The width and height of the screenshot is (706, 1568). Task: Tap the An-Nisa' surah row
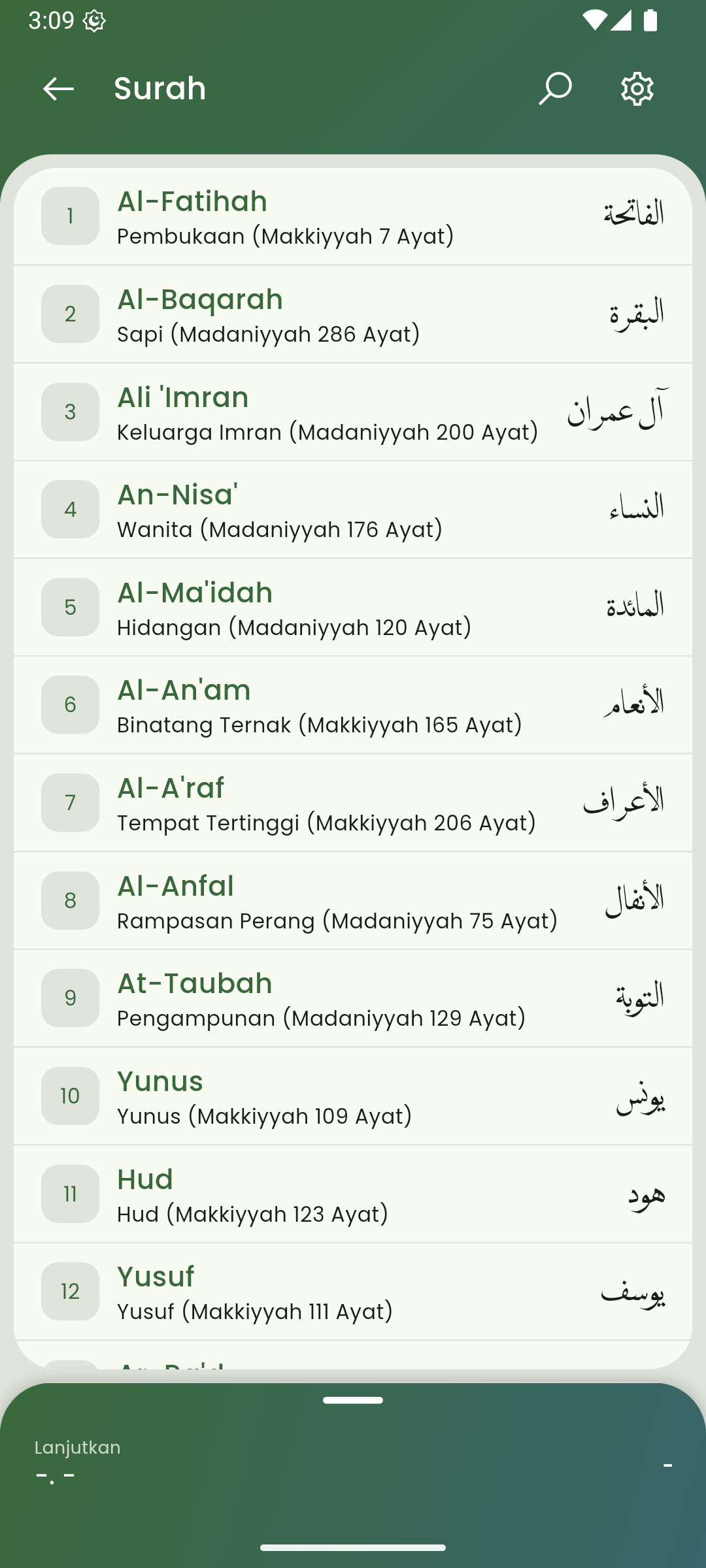click(x=353, y=510)
